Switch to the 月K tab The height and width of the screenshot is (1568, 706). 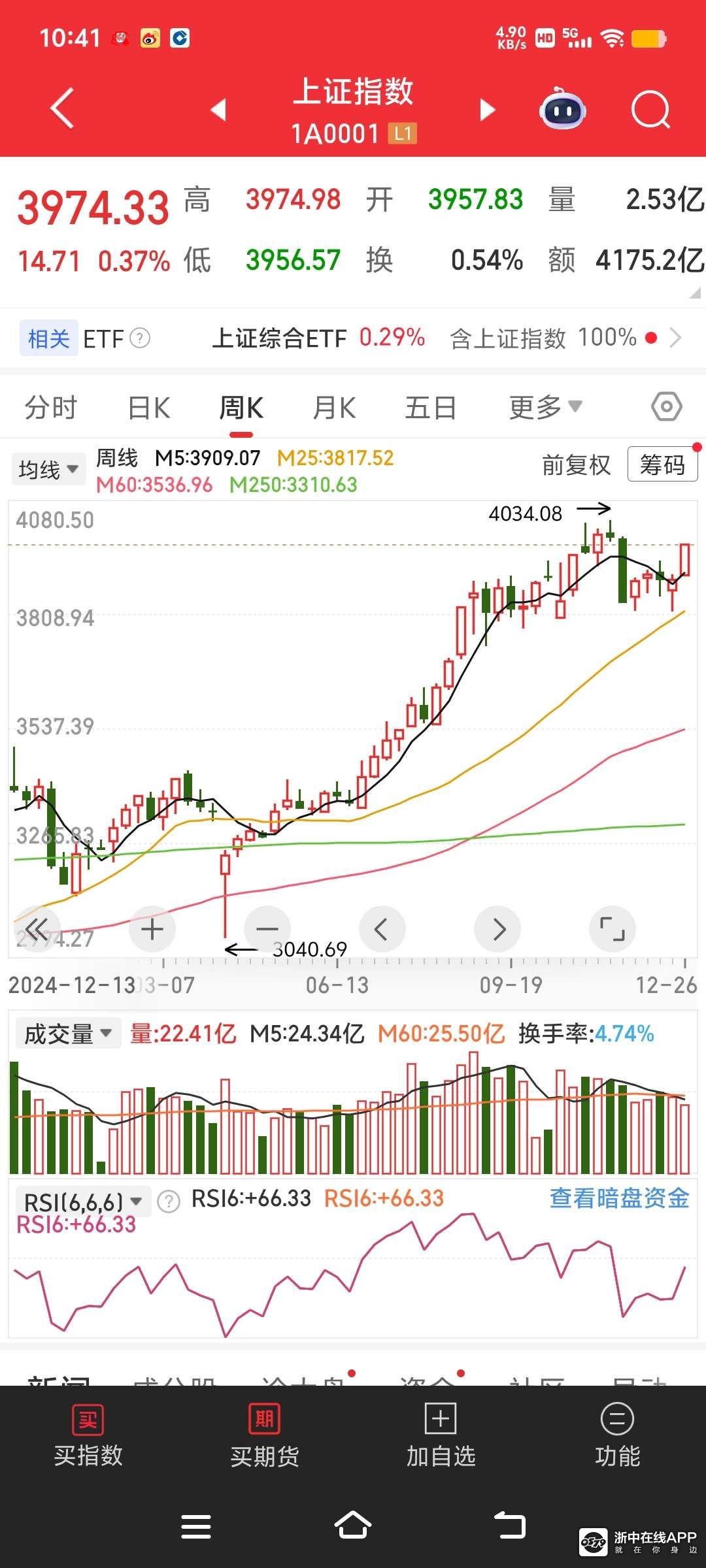pos(334,408)
